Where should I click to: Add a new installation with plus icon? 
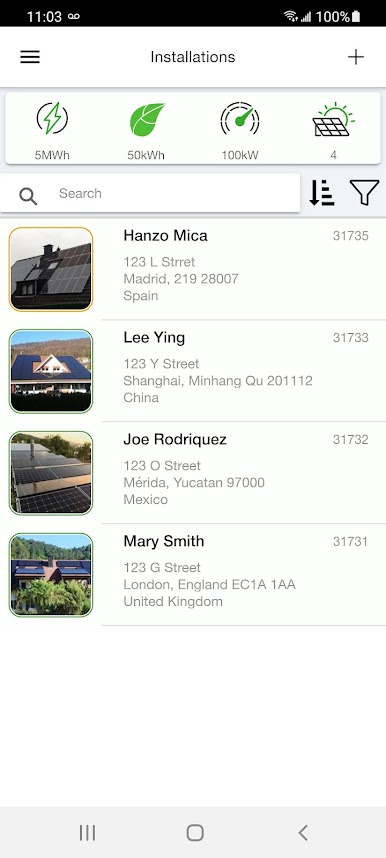pyautogui.click(x=356, y=57)
